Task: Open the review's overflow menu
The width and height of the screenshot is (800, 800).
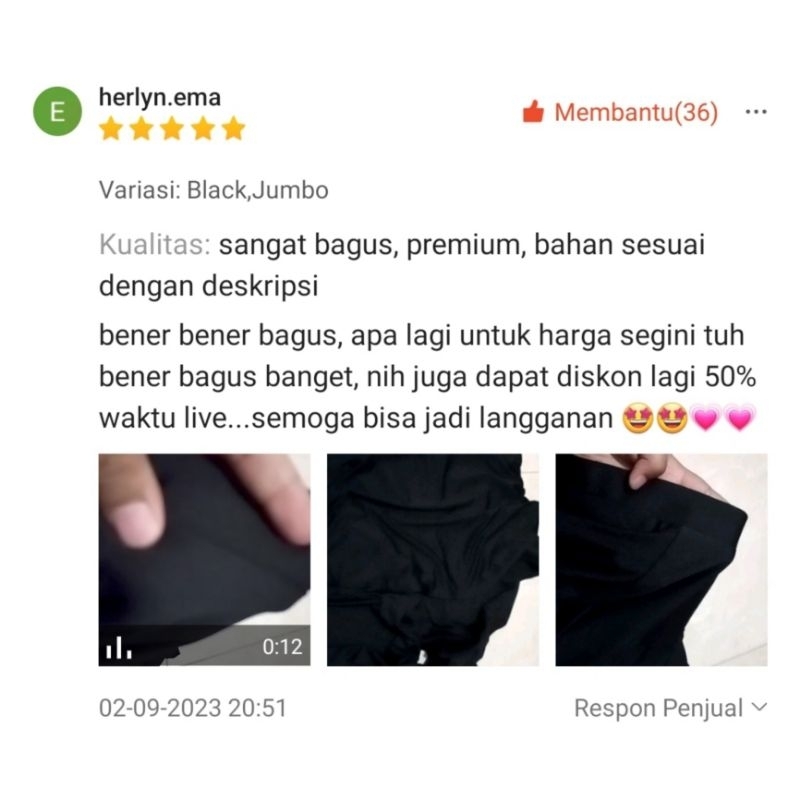Action: (756, 112)
